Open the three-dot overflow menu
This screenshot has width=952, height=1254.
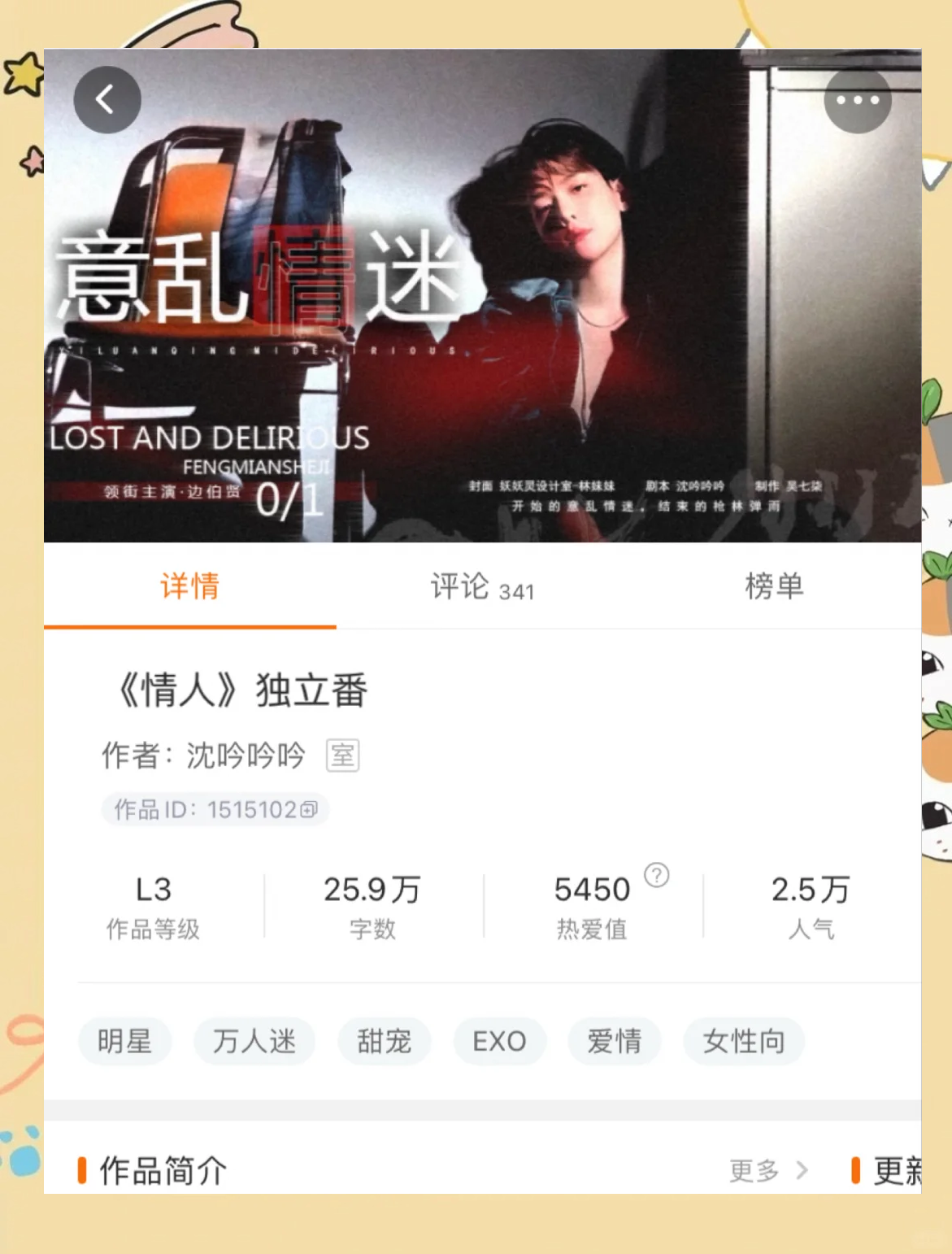857,100
